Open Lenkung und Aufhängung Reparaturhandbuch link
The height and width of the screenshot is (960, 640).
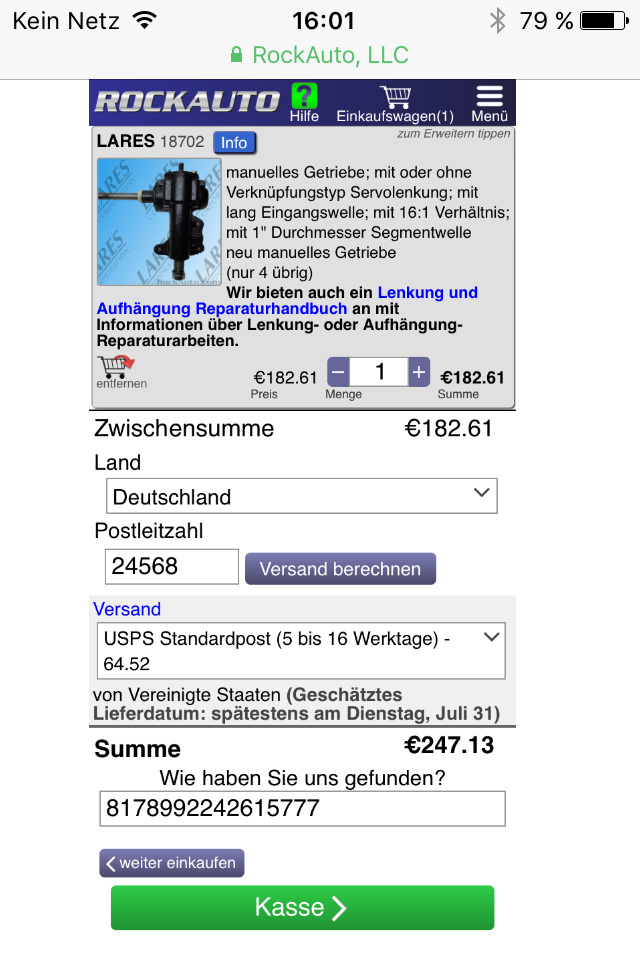click(287, 301)
